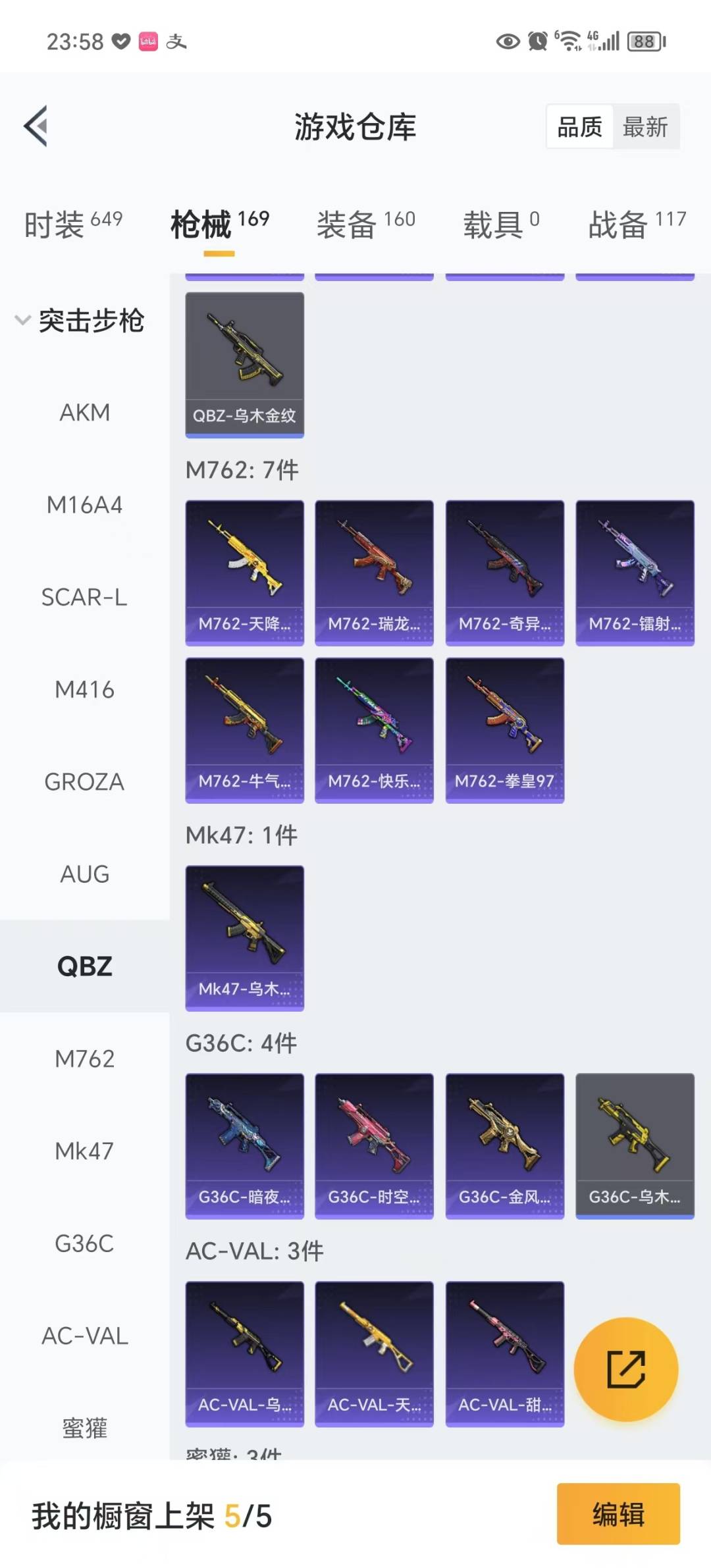Image resolution: width=711 pixels, height=1568 pixels.
Task: Sort by 最新
Action: 645,126
